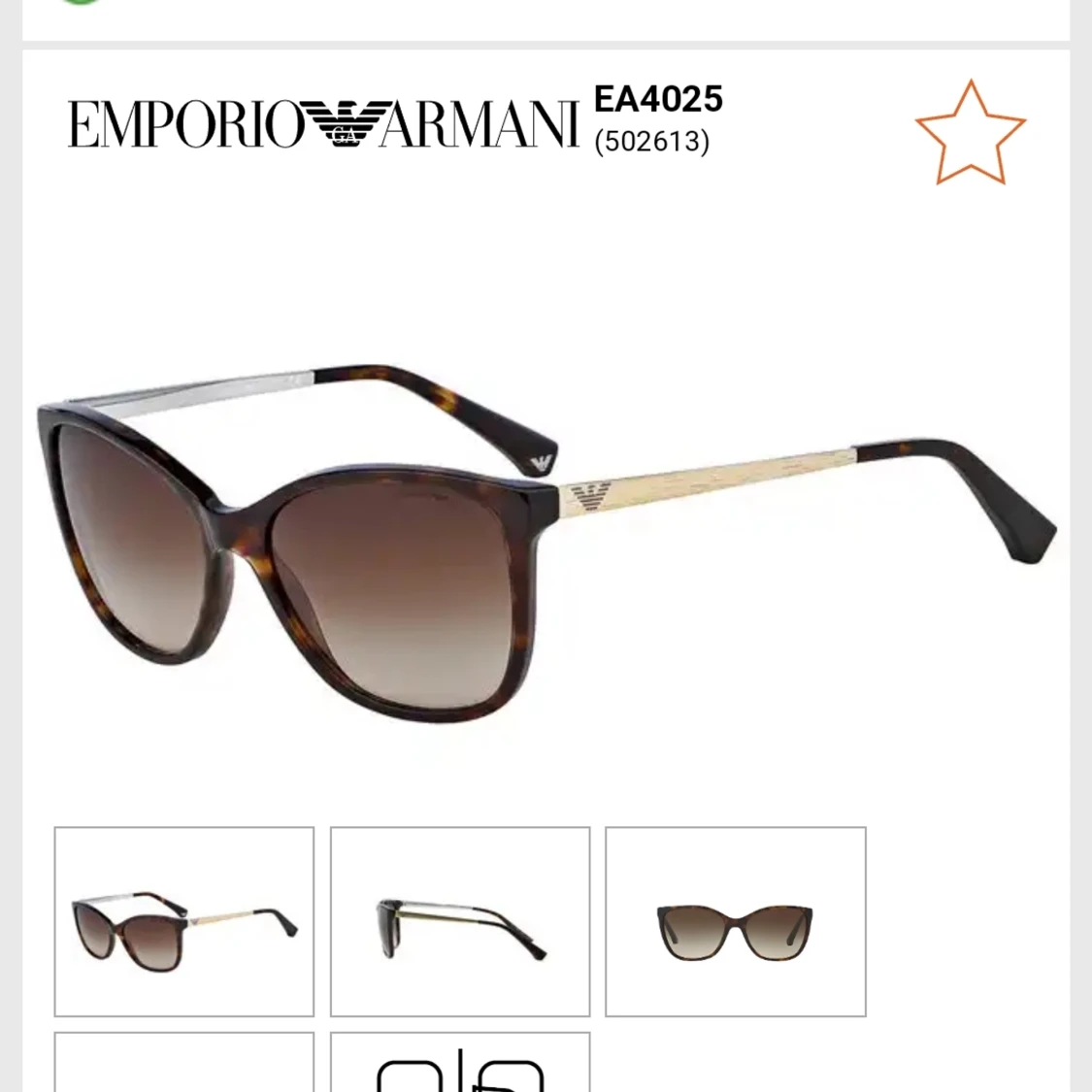Screen dimensions: 1092x1092
Task: Open the main sunglasses product image
Action: (x=544, y=544)
